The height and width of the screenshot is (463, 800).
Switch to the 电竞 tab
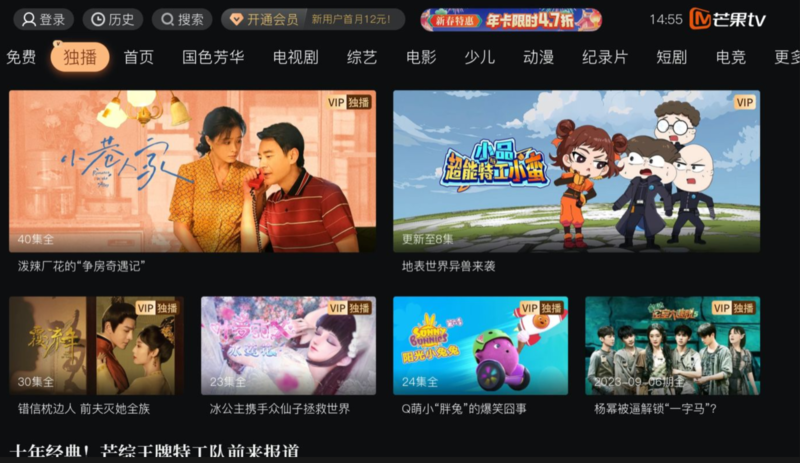tap(731, 57)
